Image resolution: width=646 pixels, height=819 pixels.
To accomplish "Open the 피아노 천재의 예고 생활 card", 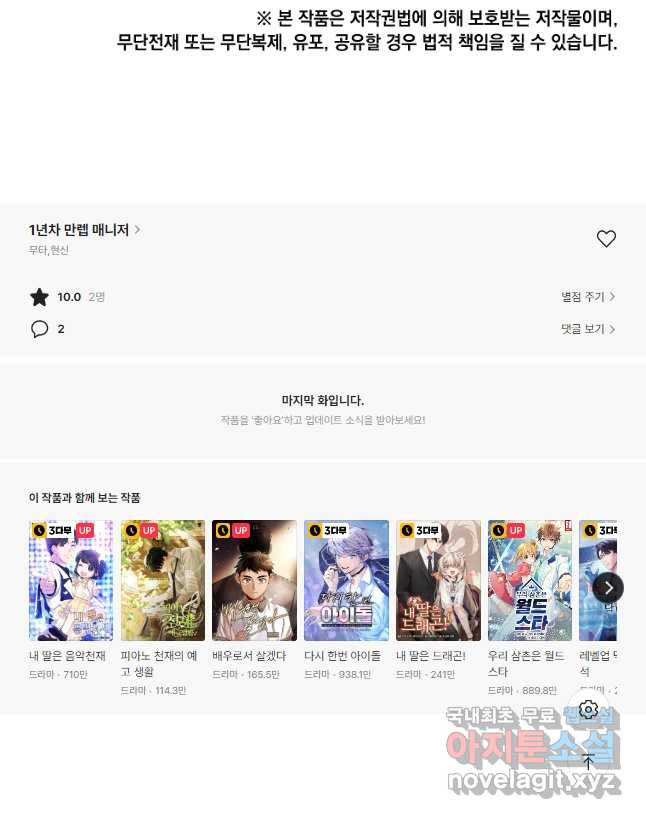I will [162, 581].
